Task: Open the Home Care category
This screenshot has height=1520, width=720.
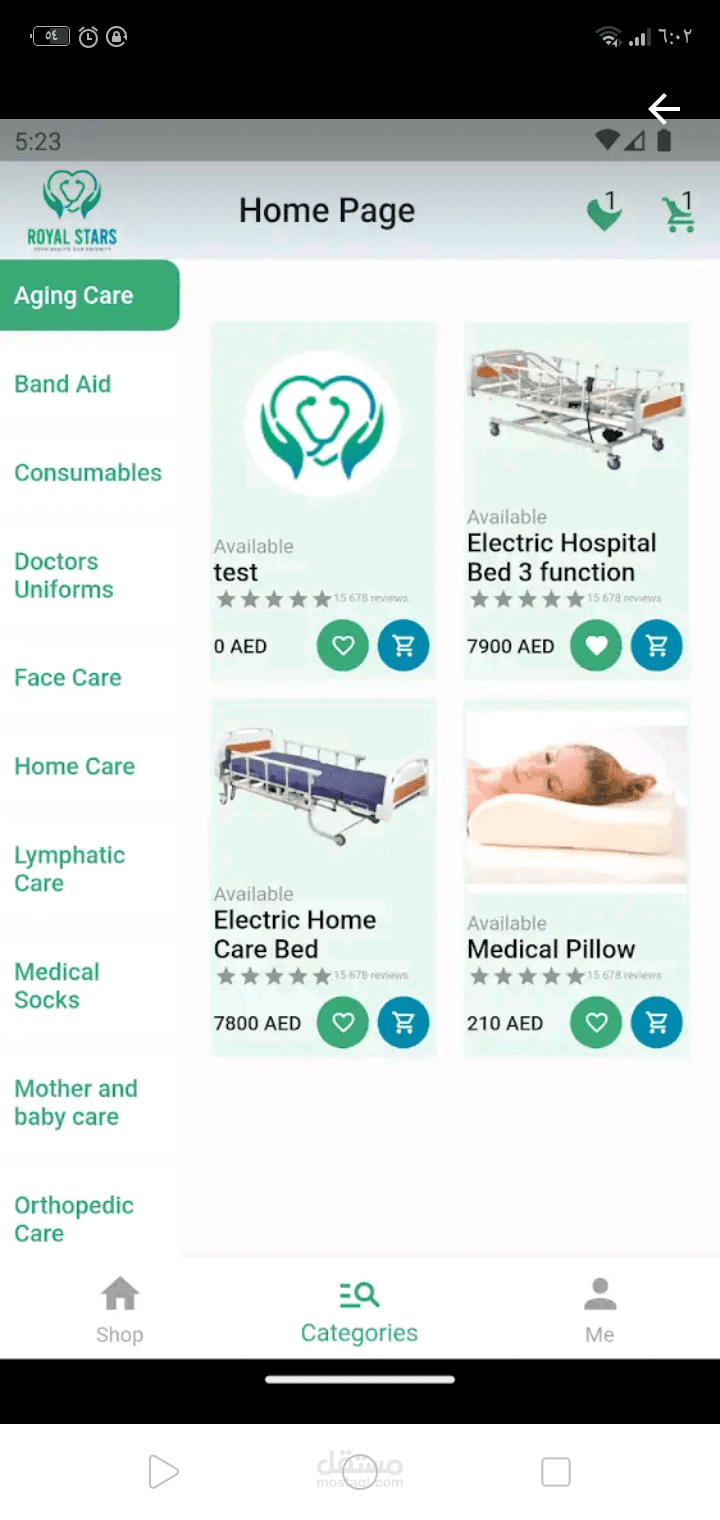Action: click(90, 767)
